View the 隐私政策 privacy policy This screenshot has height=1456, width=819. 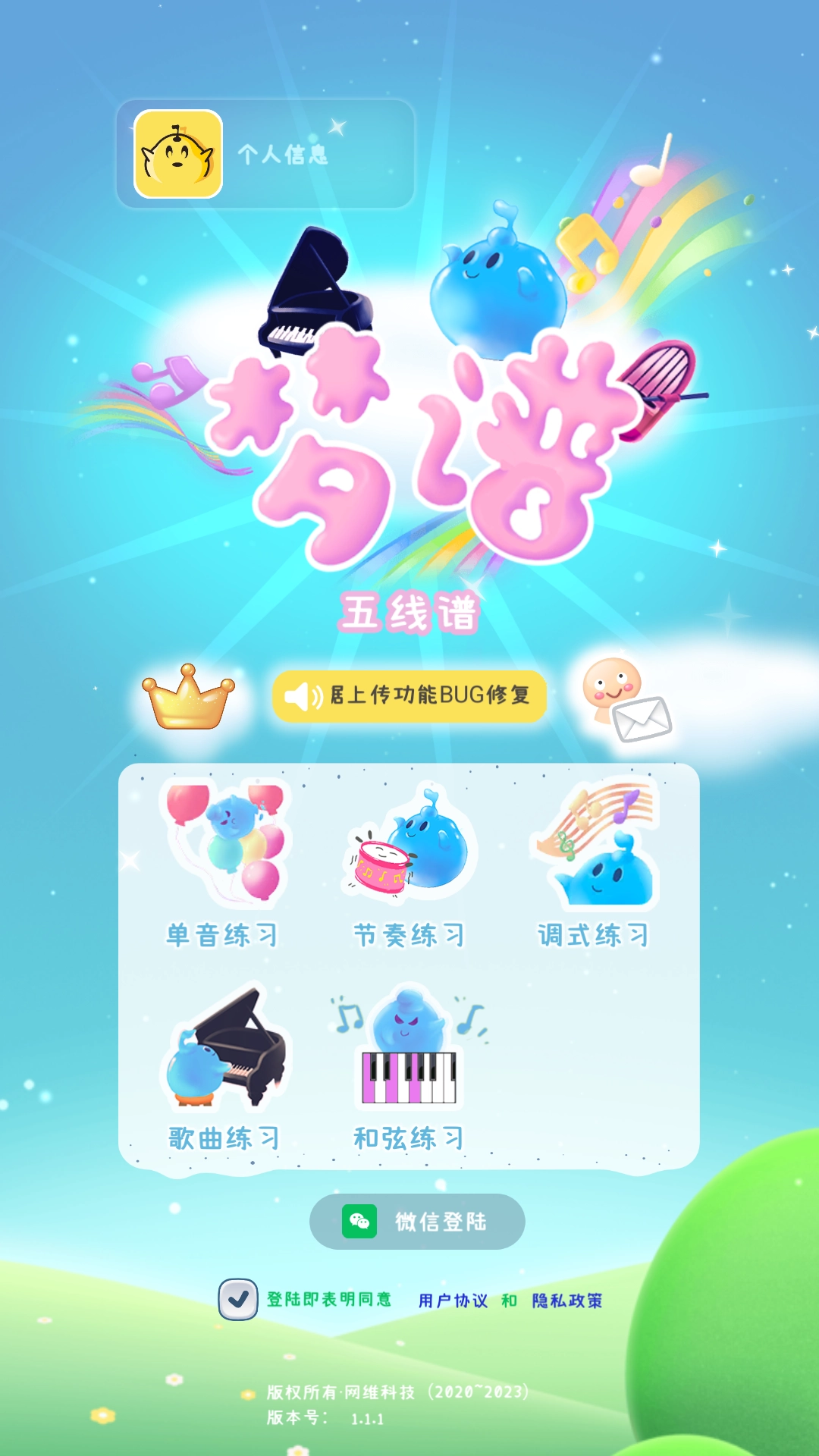pyautogui.click(x=567, y=1301)
